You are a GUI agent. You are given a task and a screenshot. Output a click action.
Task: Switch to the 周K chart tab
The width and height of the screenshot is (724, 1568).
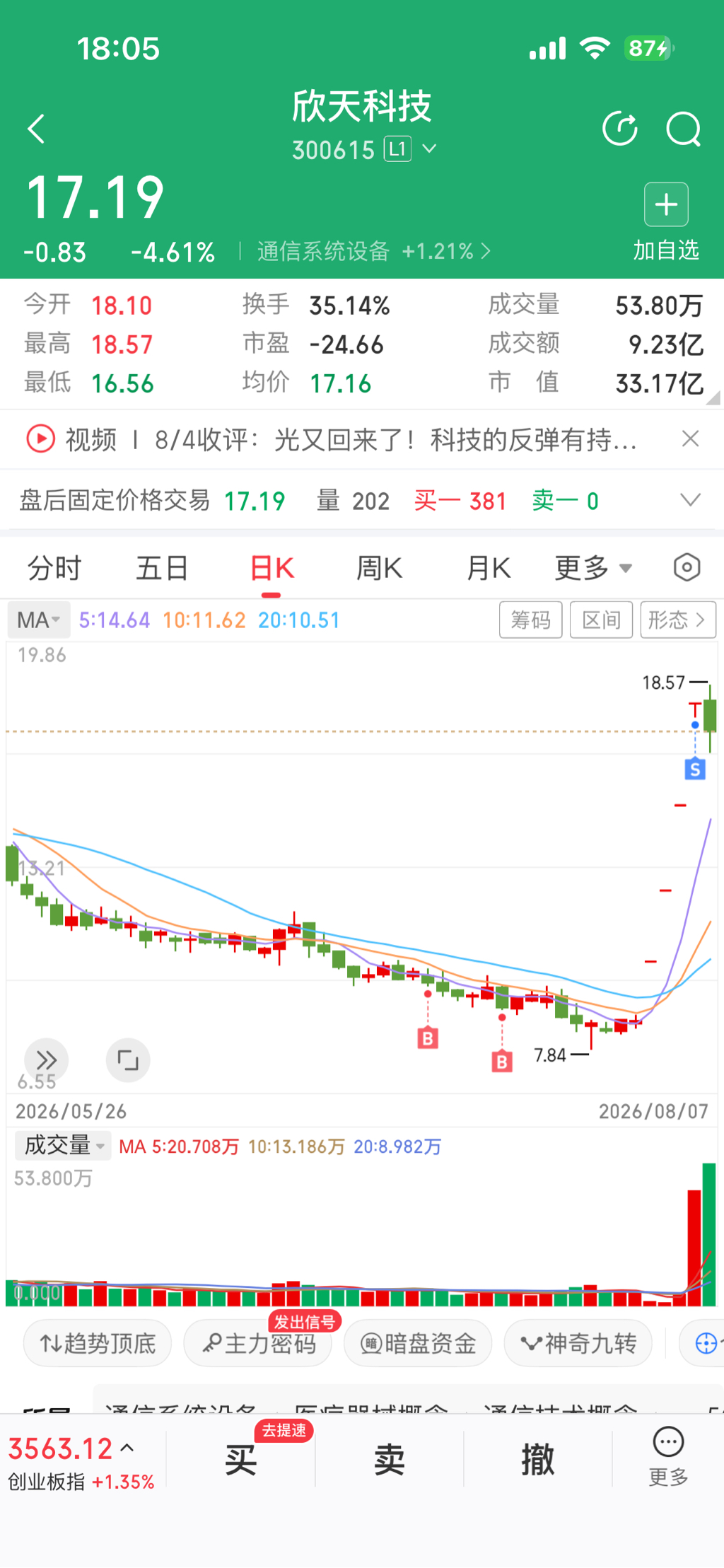tap(379, 568)
